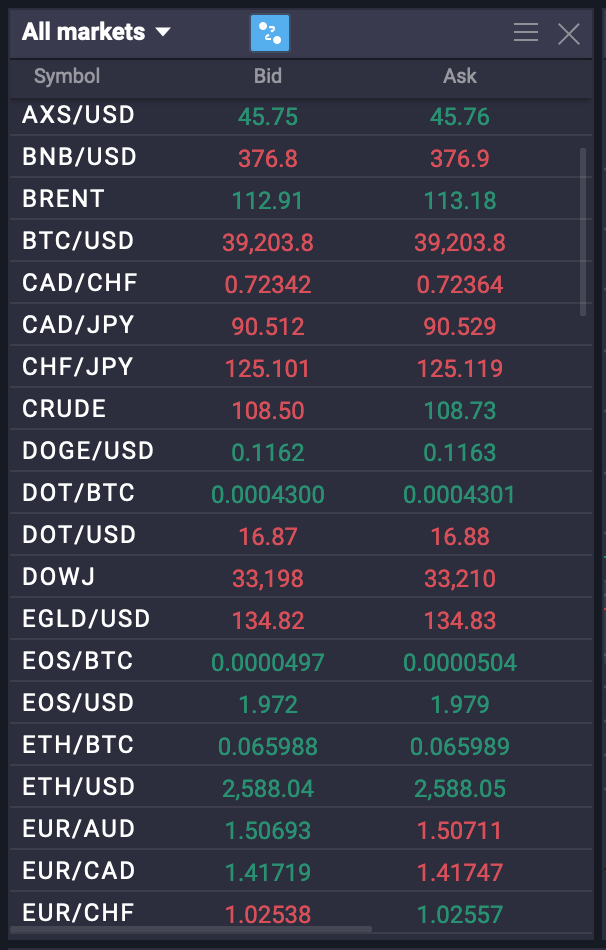This screenshot has width=606, height=950.
Task: Select the CAD/JPY row
Action: tap(78, 325)
